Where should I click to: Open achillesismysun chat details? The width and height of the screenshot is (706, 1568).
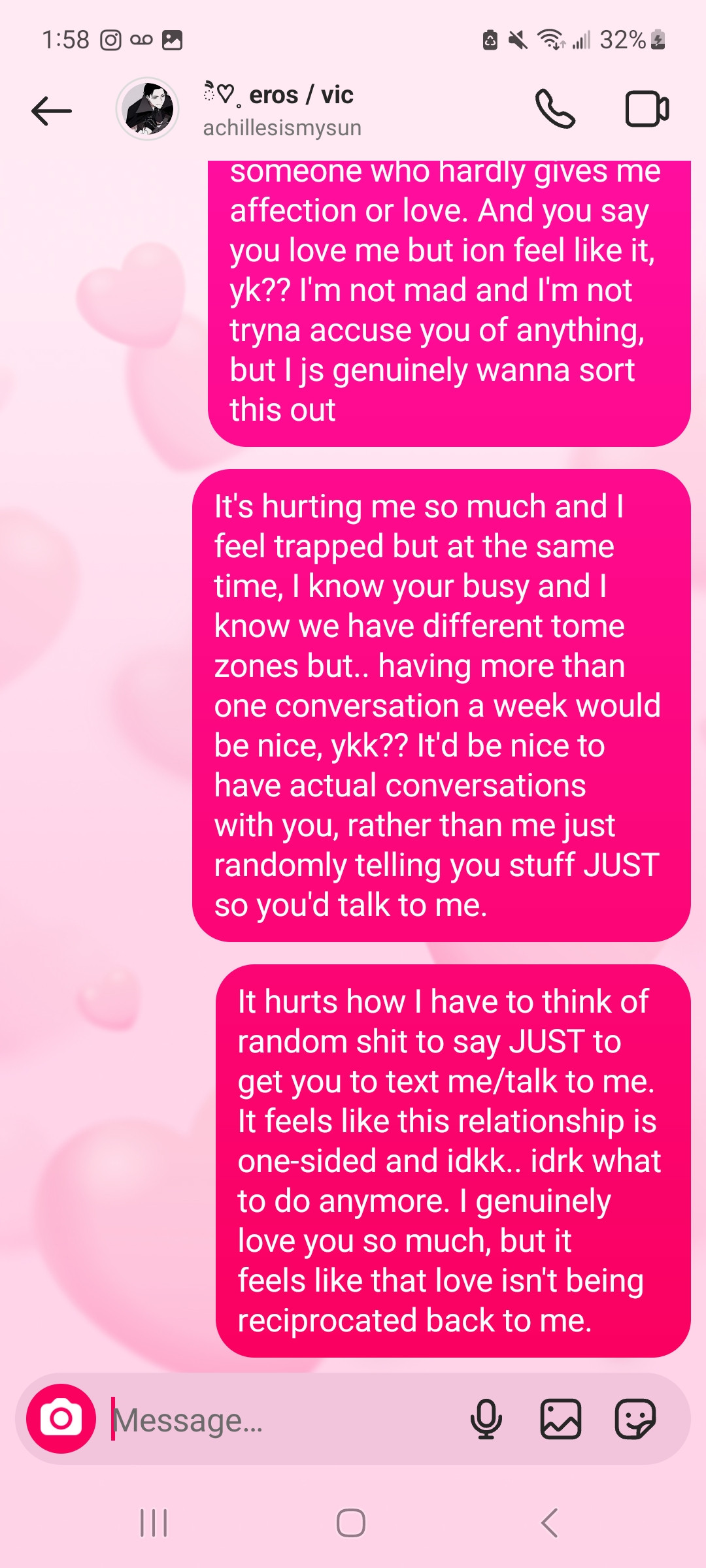point(282,127)
